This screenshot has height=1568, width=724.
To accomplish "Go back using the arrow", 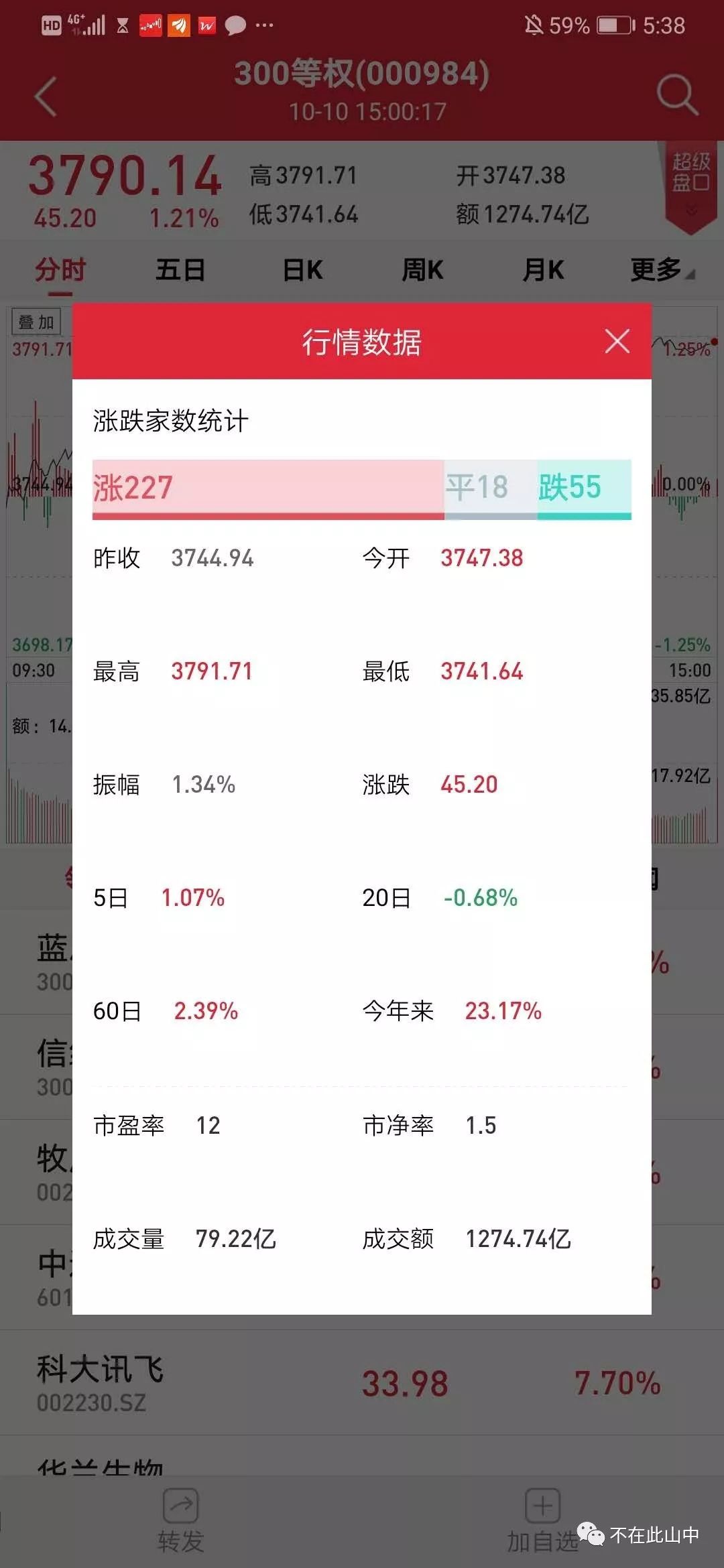I will point(46,96).
